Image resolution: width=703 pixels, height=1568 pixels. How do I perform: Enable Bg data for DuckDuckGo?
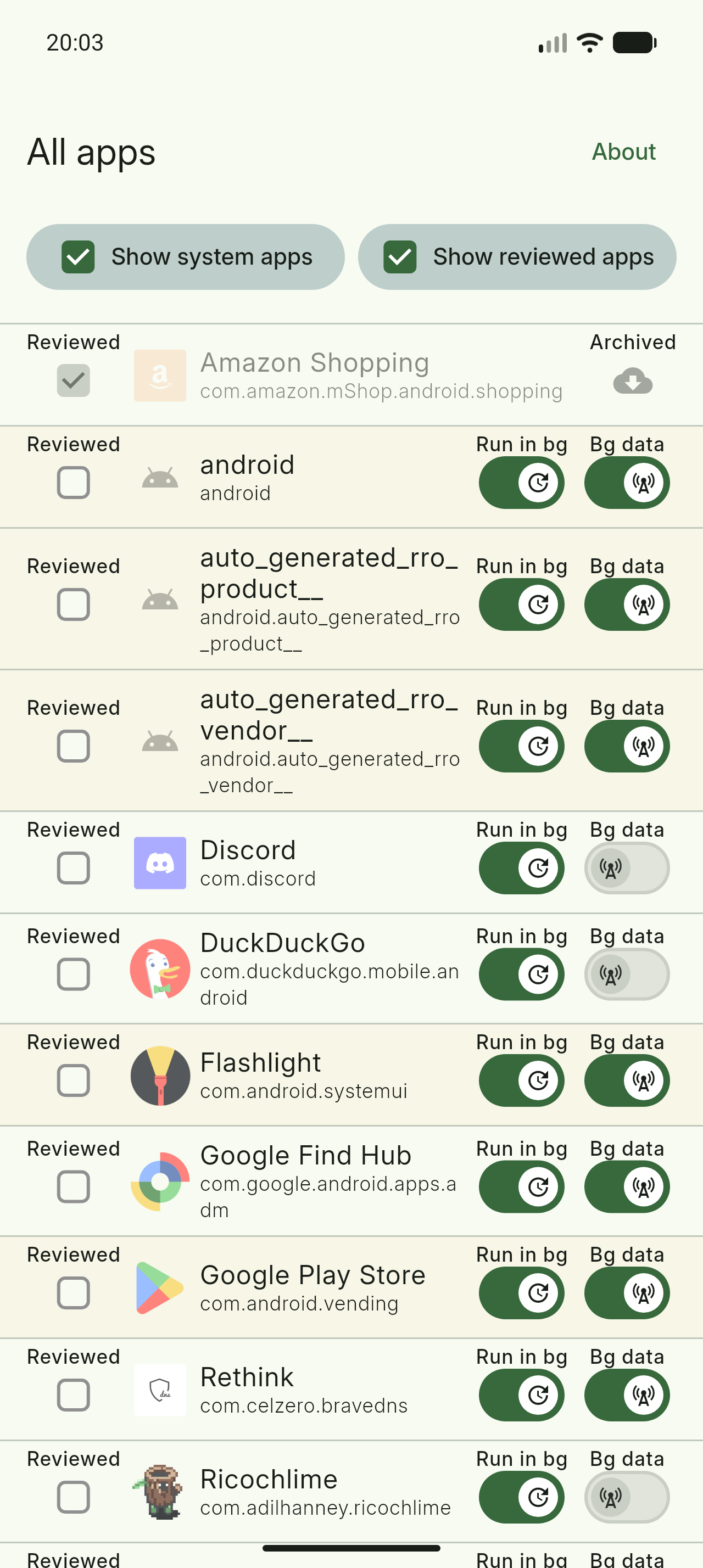[x=626, y=975]
